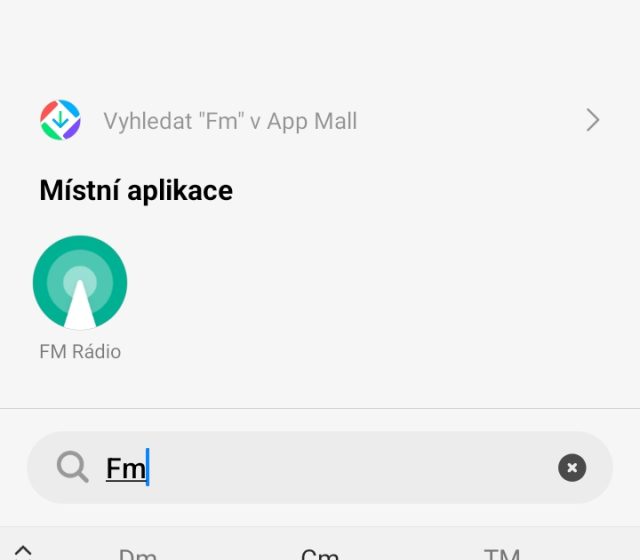The width and height of the screenshot is (640, 560).
Task: Open the FM Rádio app
Action: coord(80,284)
